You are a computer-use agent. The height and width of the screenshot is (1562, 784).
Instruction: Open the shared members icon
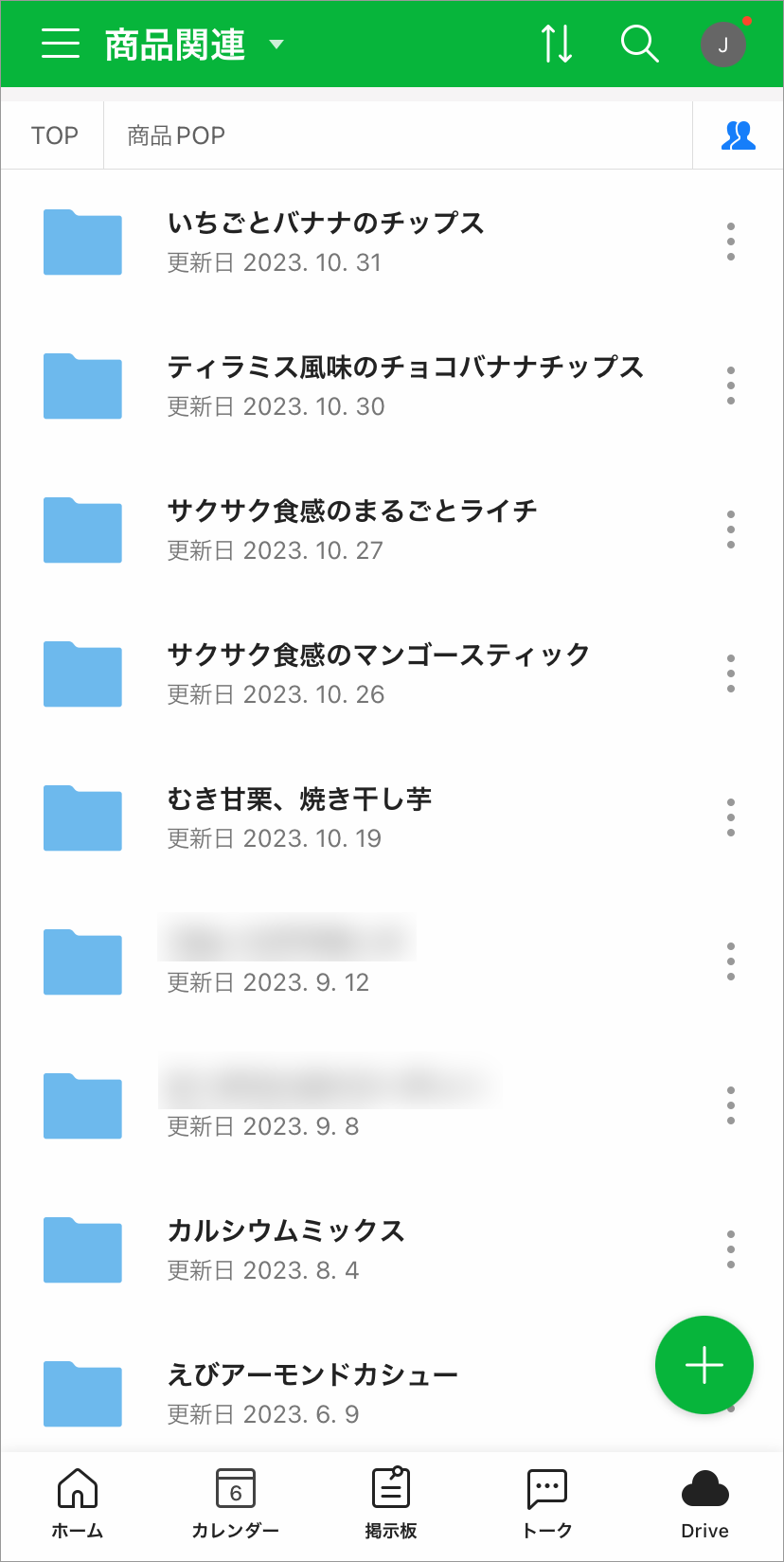tap(738, 135)
